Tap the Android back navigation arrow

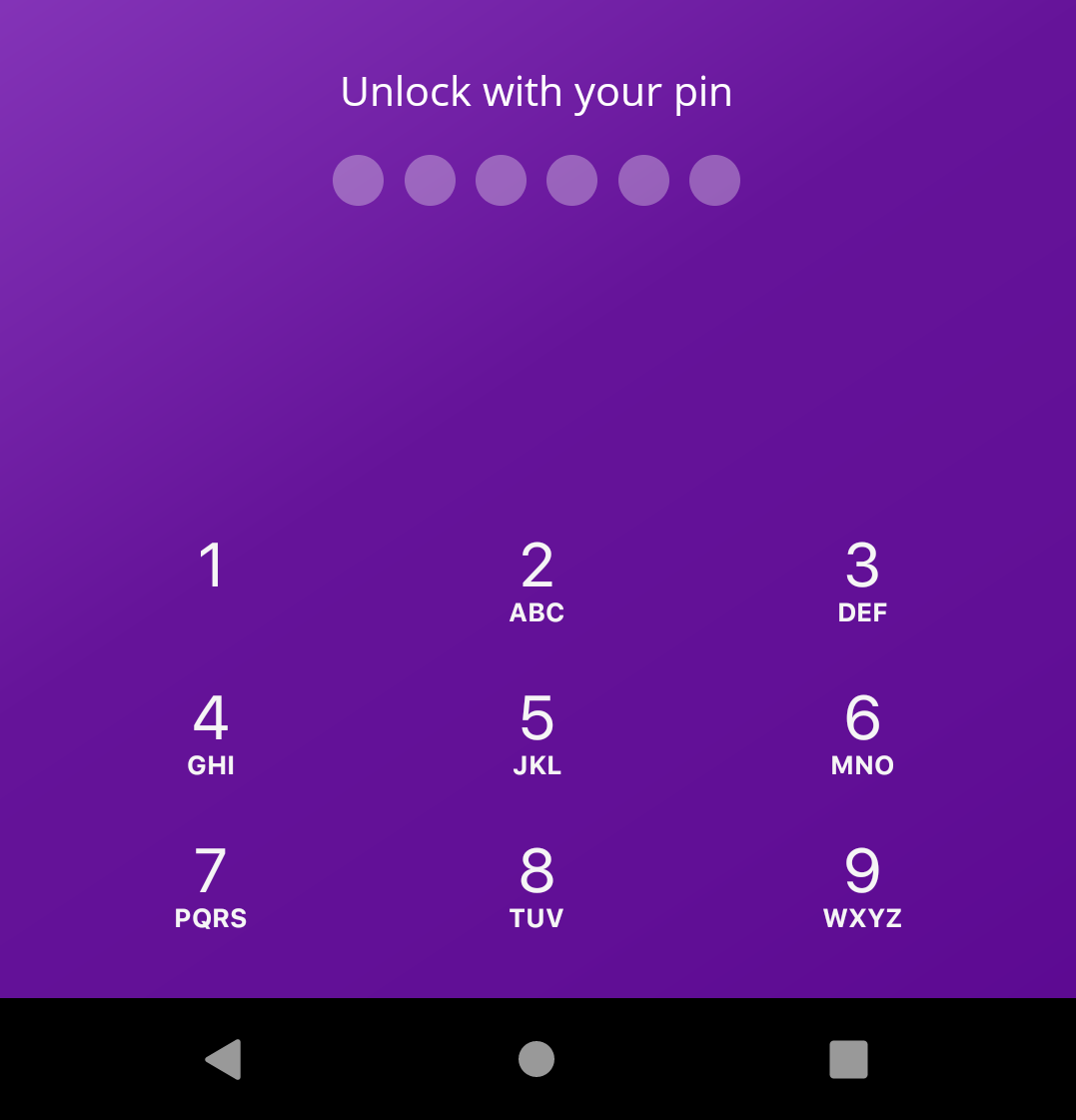224,1060
